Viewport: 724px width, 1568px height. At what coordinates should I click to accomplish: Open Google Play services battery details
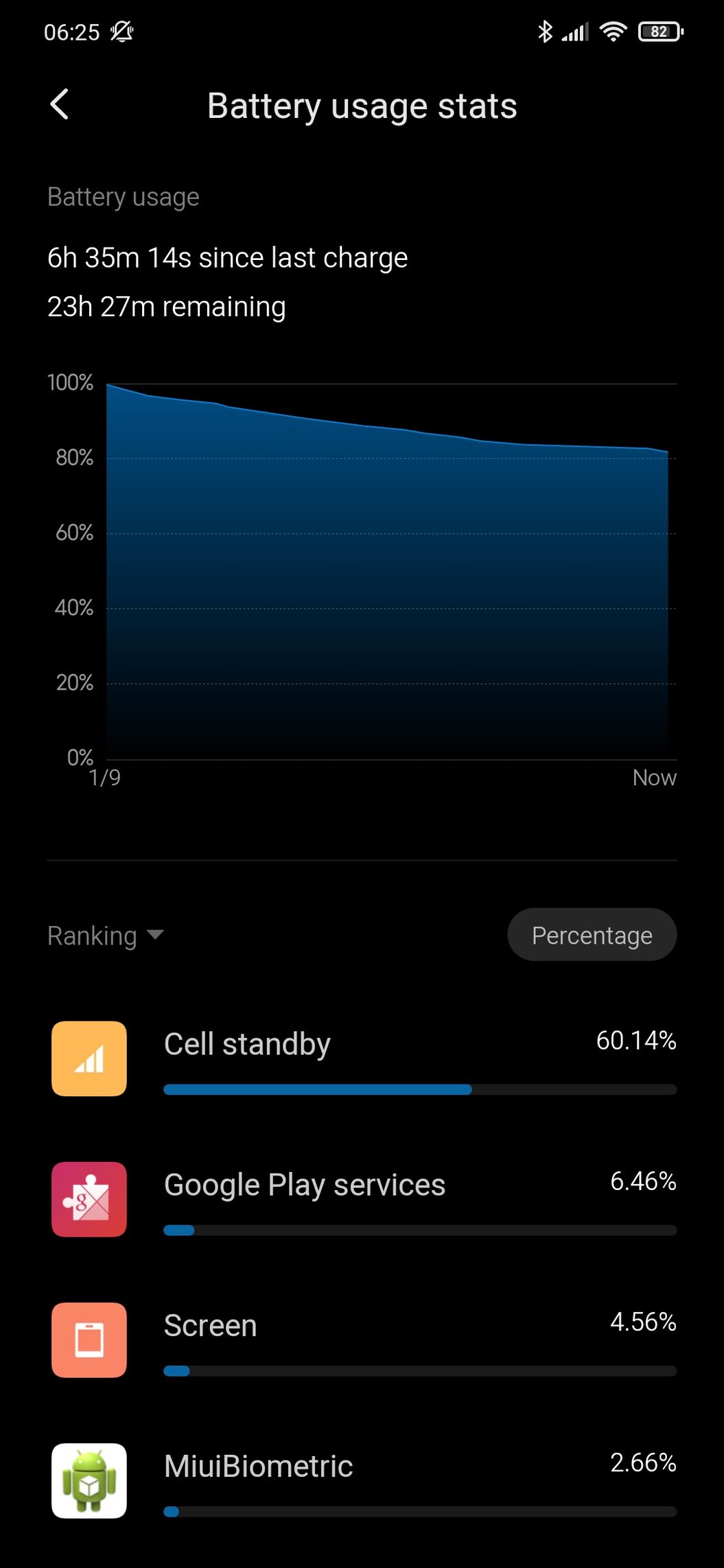[x=362, y=1199]
